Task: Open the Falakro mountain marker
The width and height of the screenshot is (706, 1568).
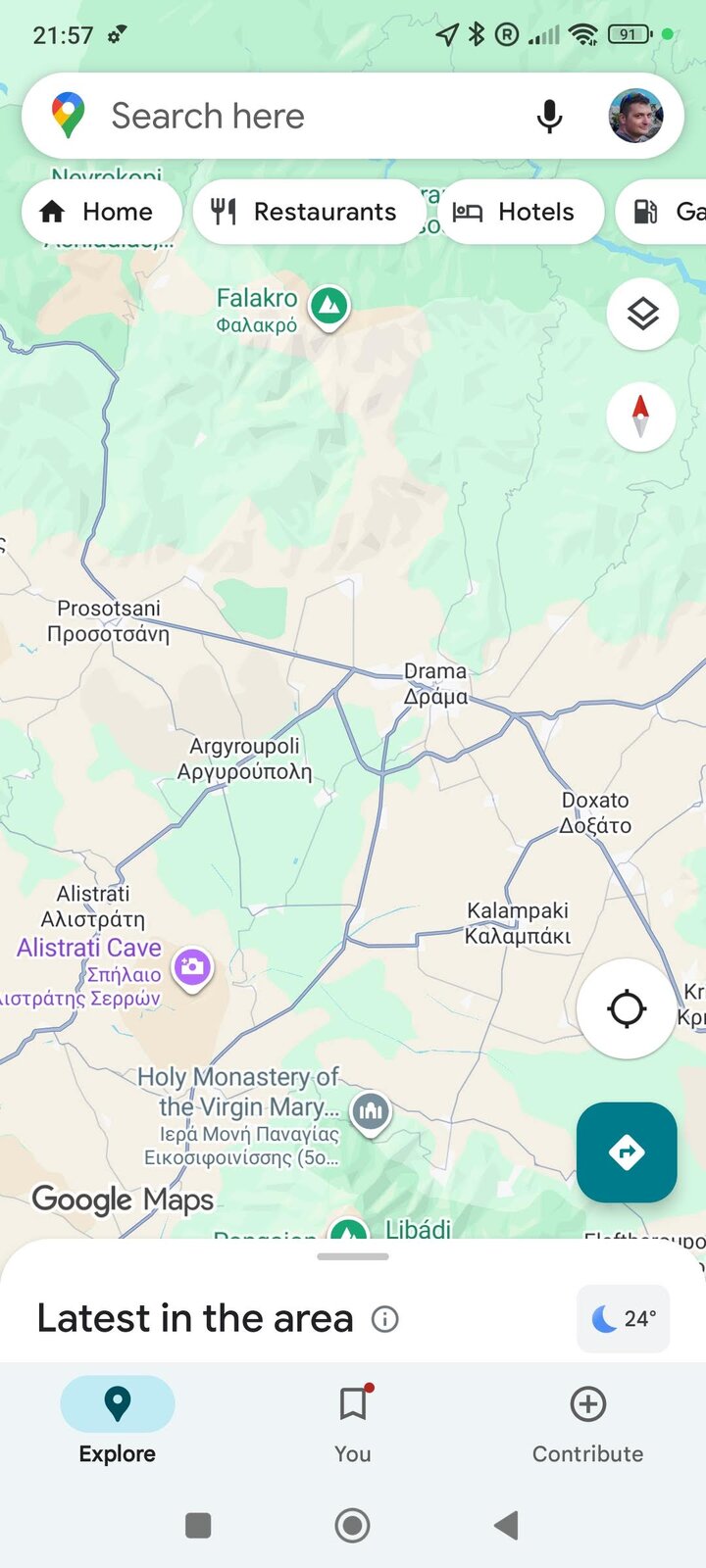Action: (329, 306)
